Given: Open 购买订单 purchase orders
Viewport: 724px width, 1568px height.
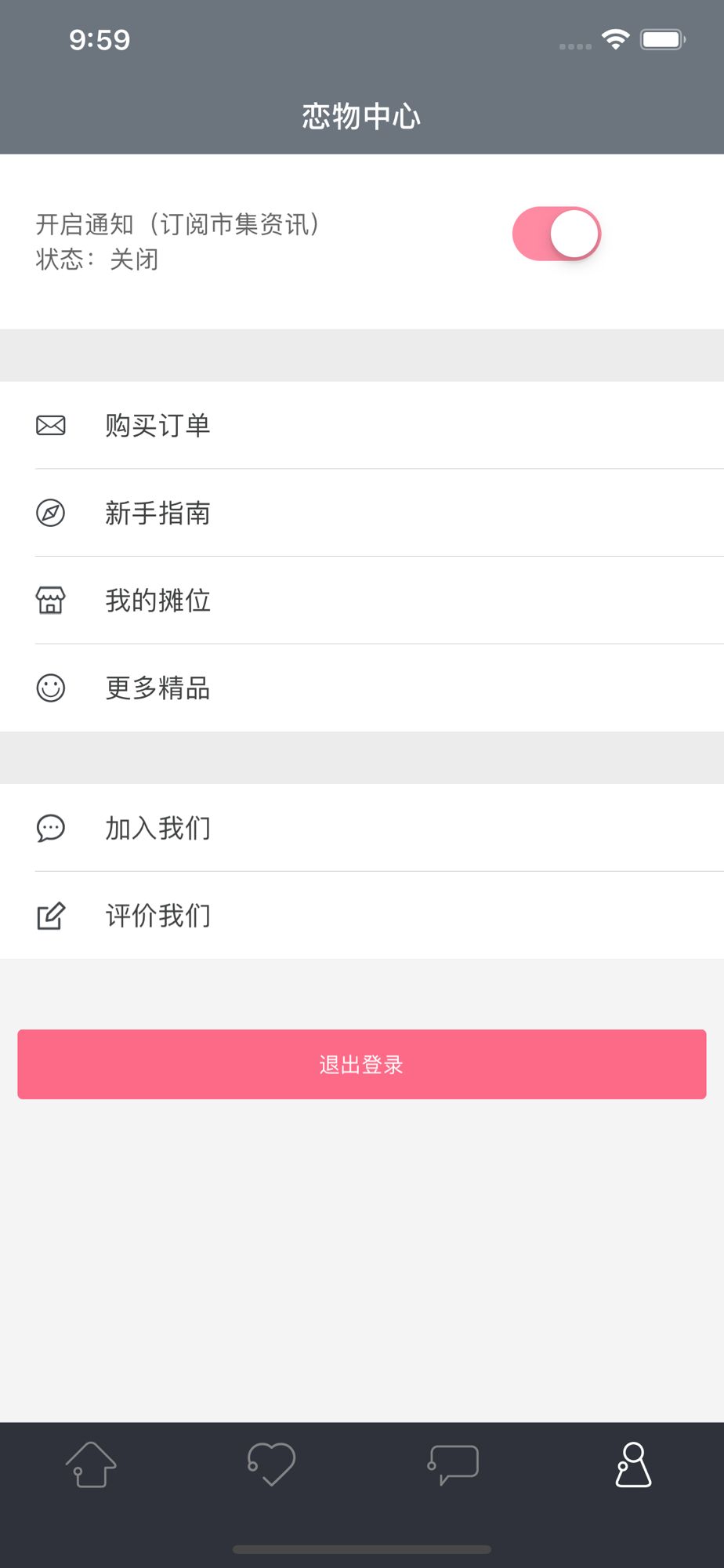Looking at the screenshot, I should [x=362, y=425].
